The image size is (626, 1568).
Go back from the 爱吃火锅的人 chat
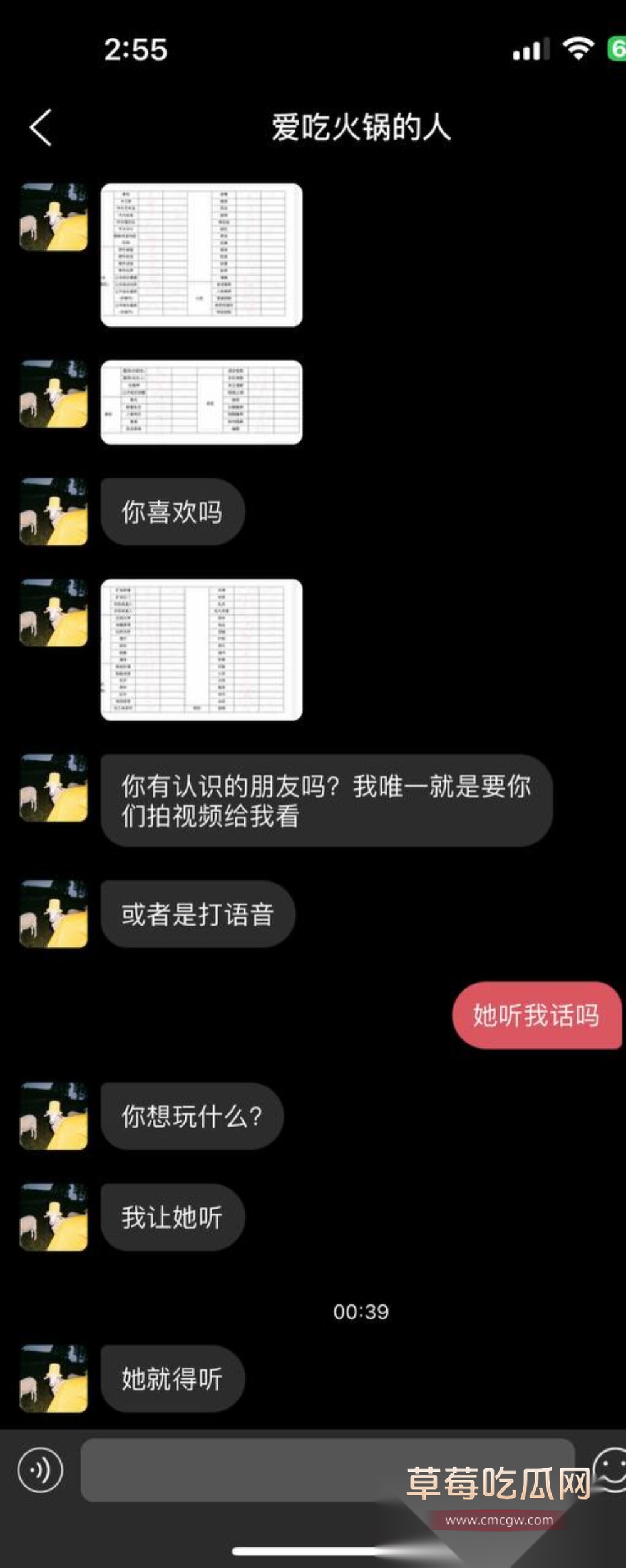pos(41,128)
